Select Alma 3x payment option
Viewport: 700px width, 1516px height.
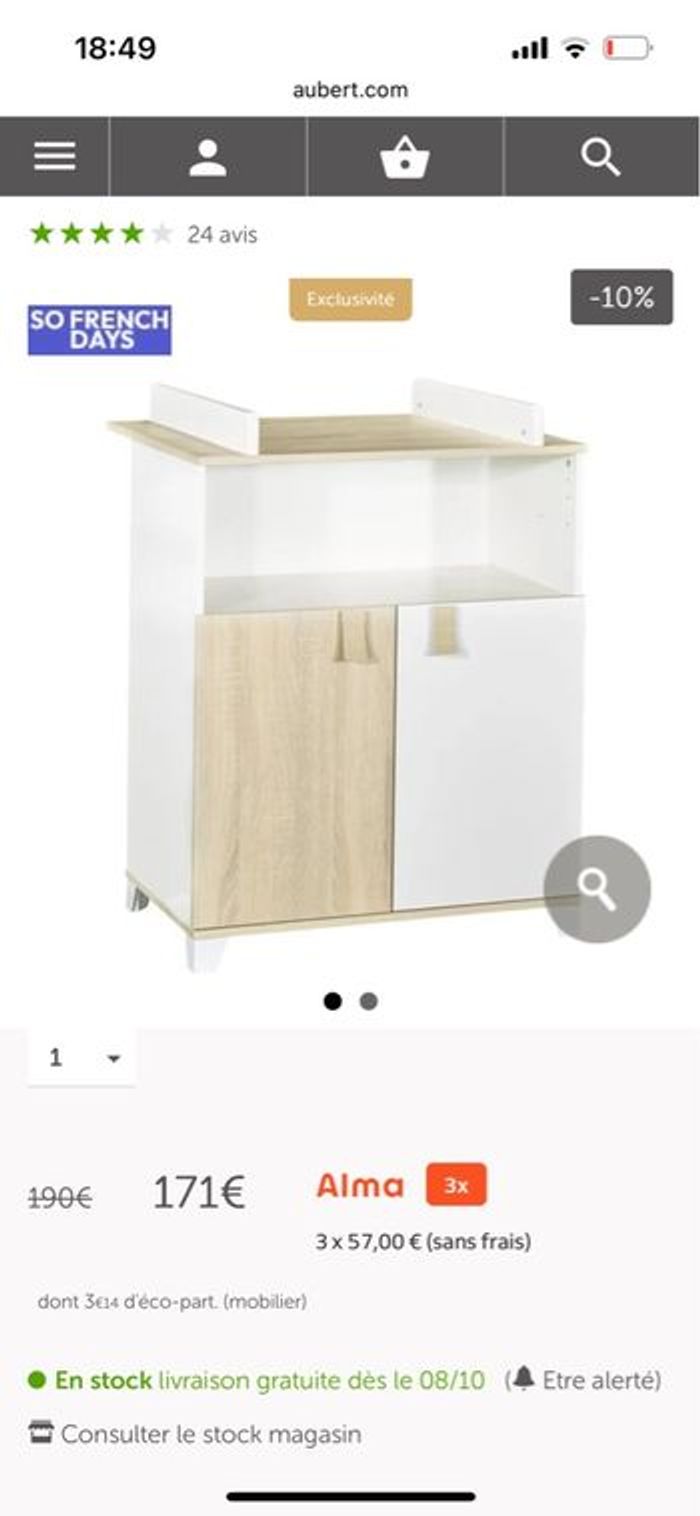pos(401,1186)
